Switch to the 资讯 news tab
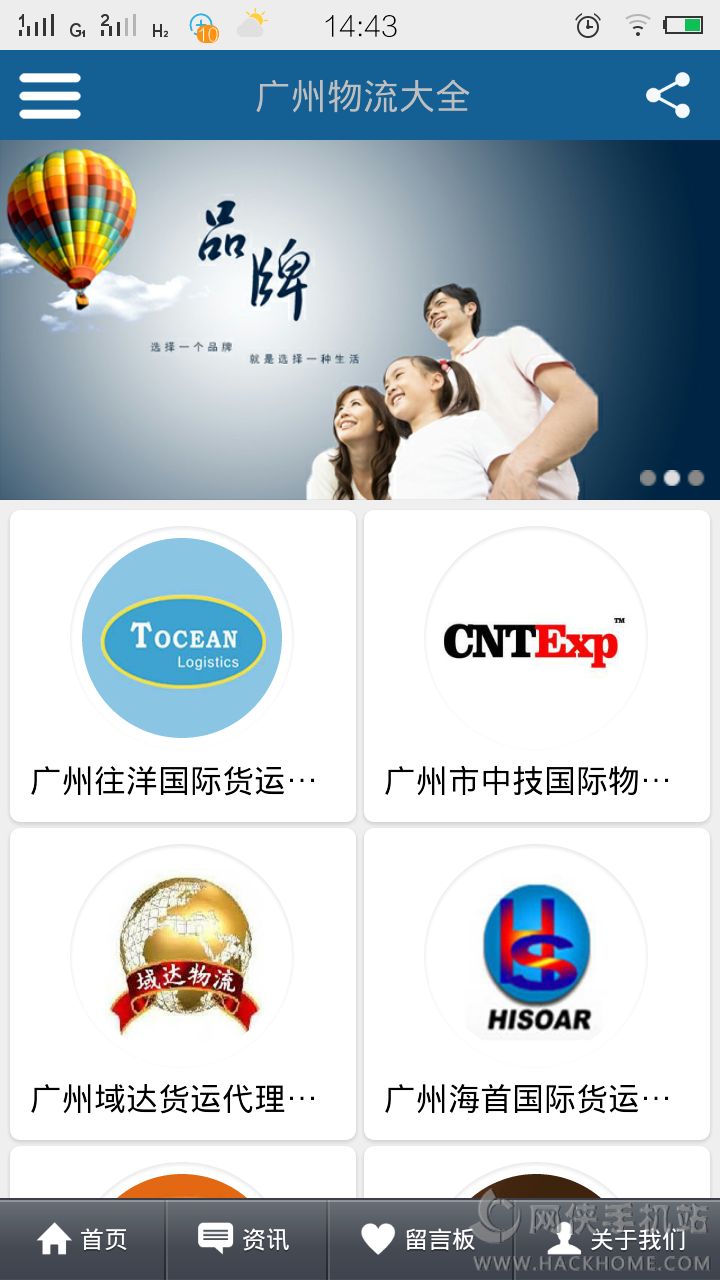Viewport: 720px width, 1280px height. pos(245,1240)
